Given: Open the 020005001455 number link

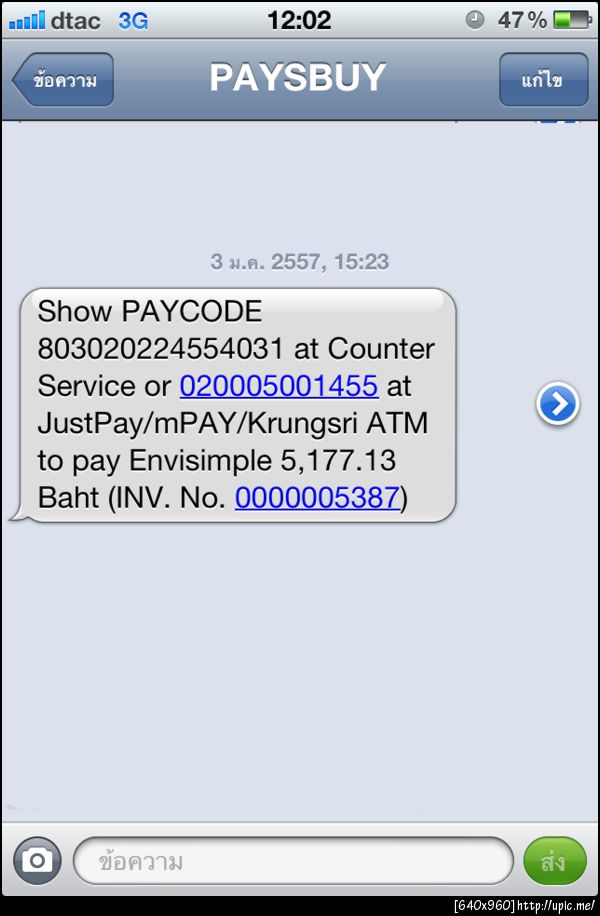Looking at the screenshot, I should tap(279, 386).
